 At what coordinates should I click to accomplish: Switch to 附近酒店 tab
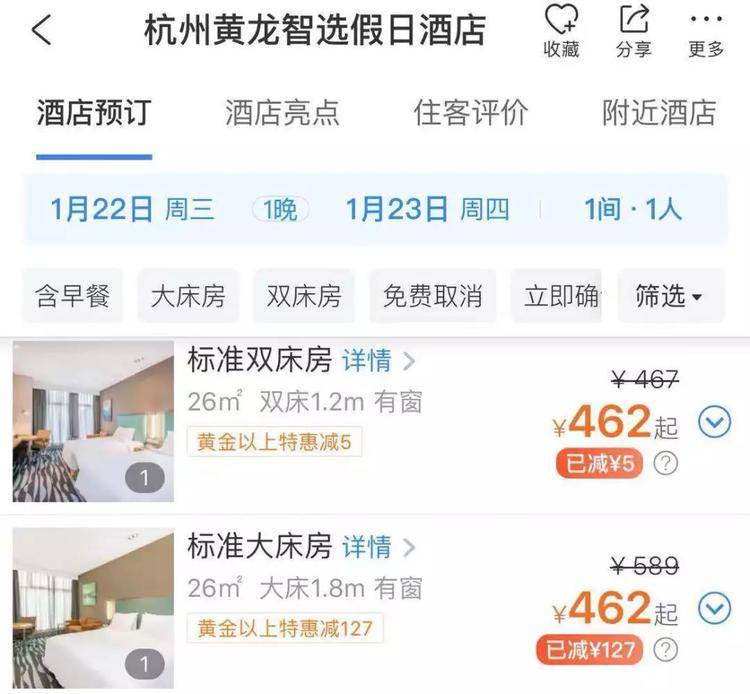pos(659,112)
